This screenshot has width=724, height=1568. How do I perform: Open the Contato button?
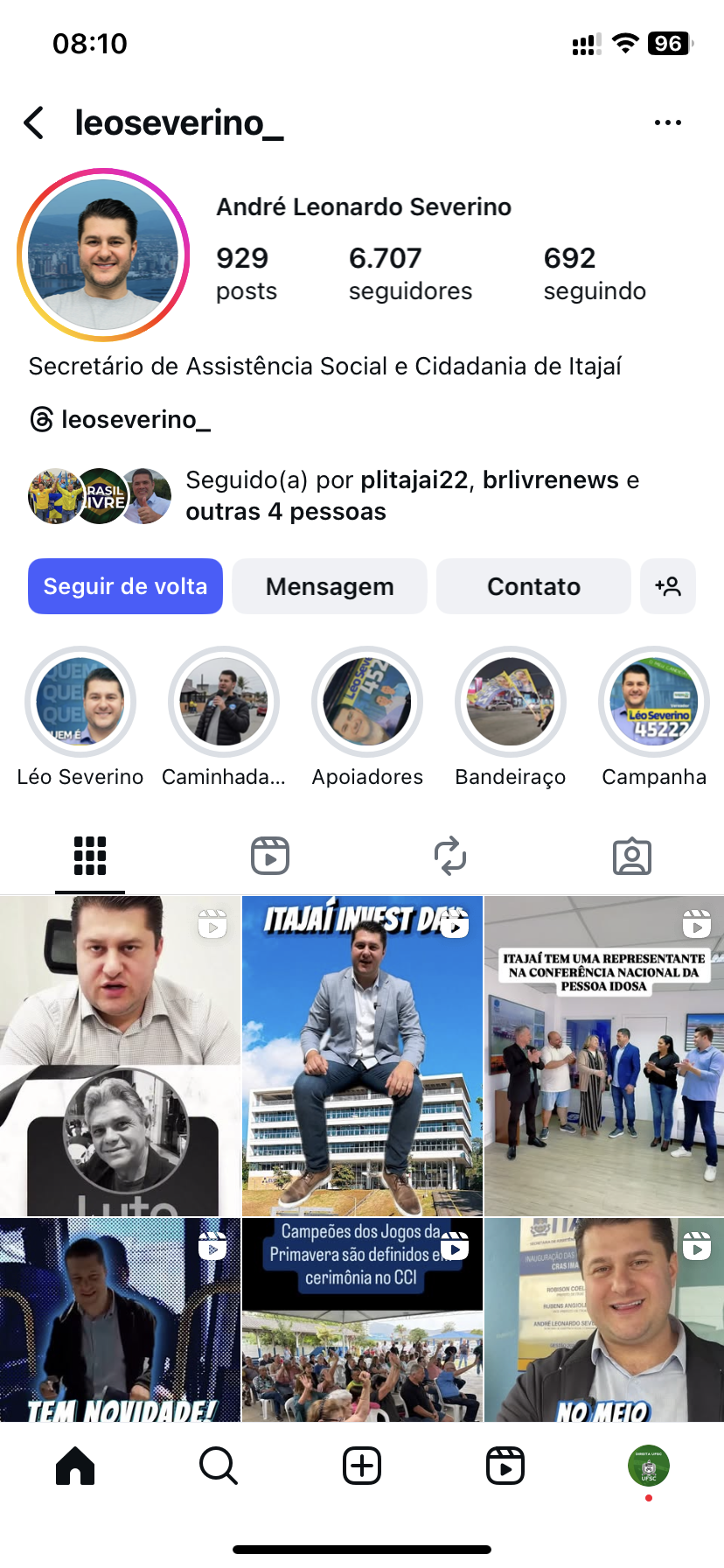533,586
